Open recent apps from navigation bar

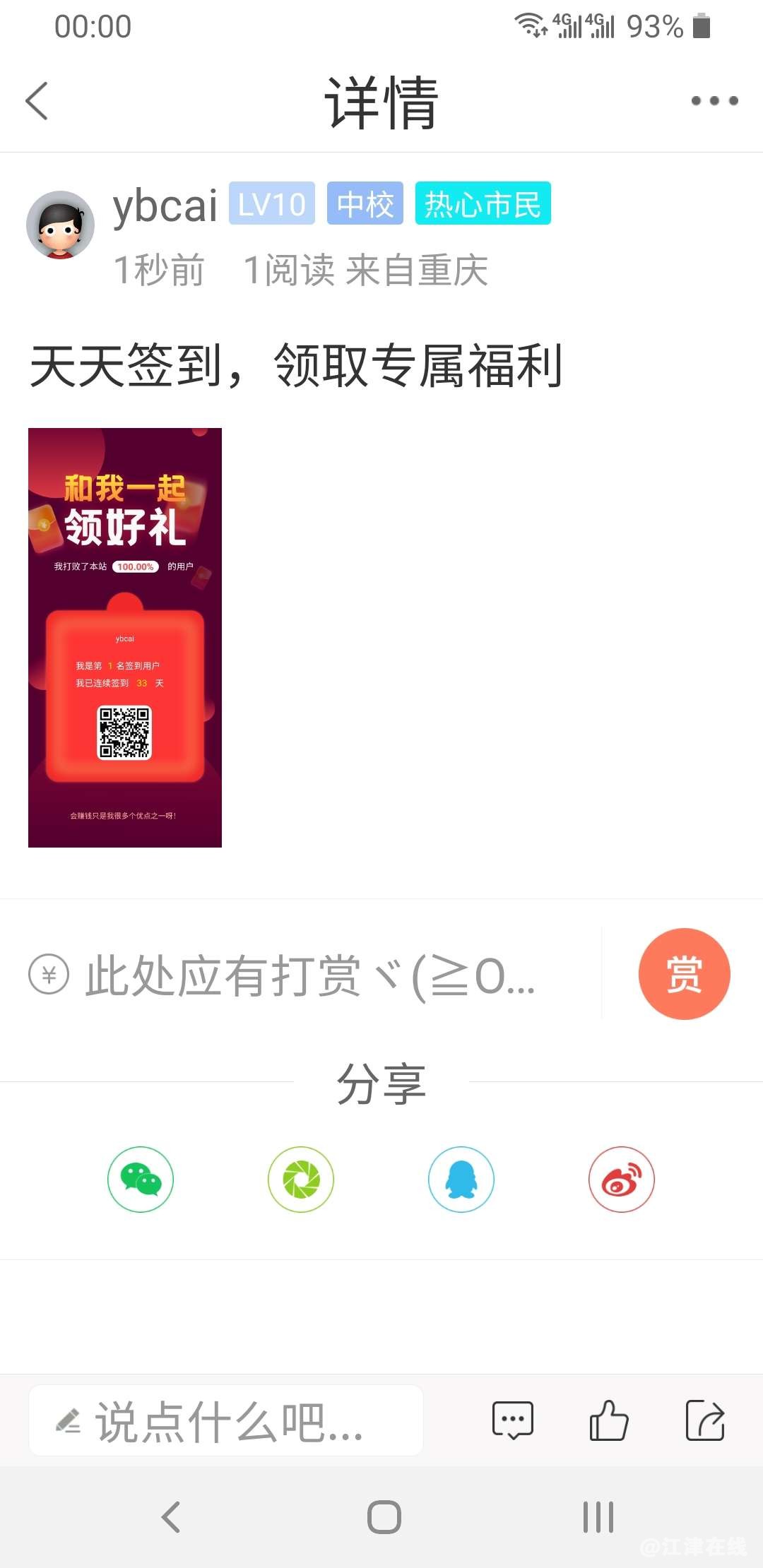(598, 1516)
